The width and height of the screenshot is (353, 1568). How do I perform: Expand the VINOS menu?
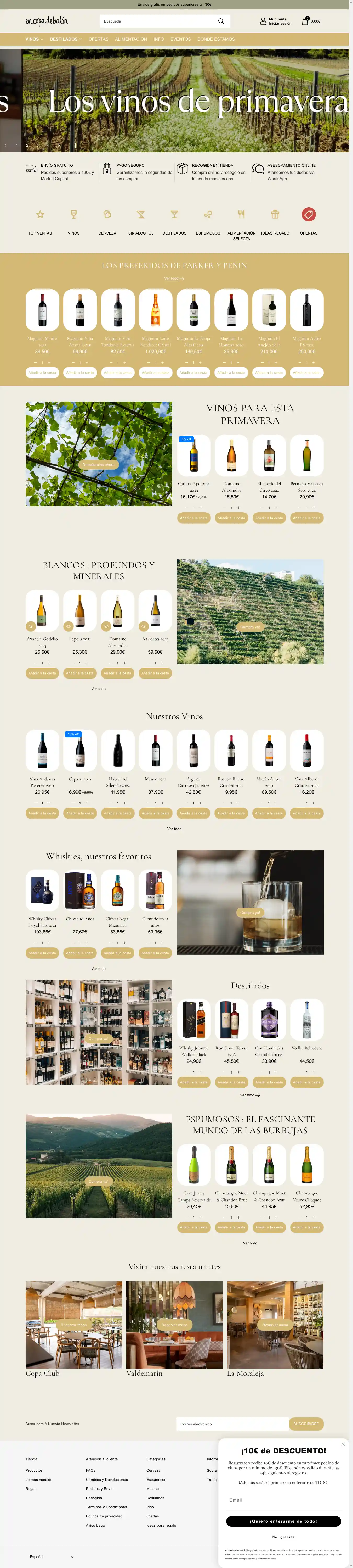pos(34,39)
